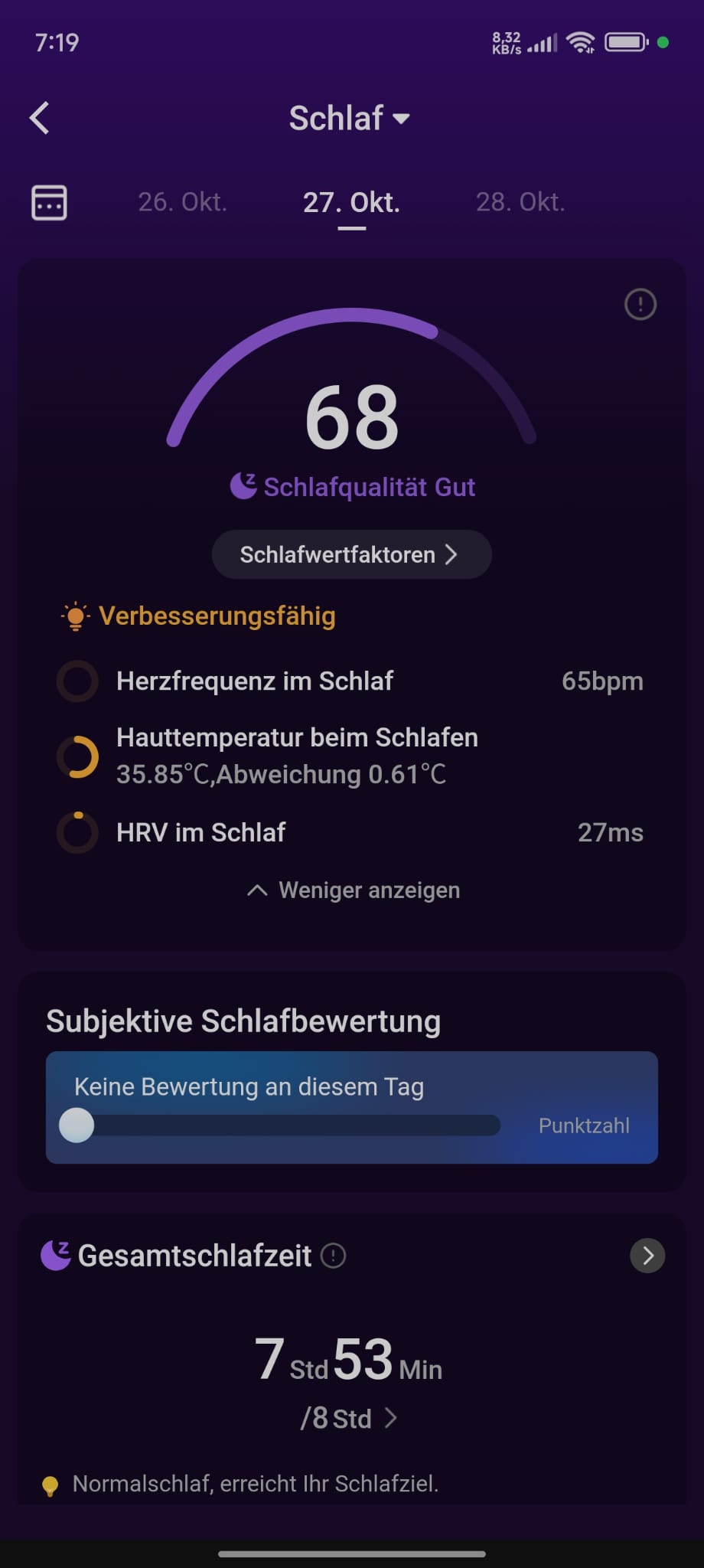Screen dimensions: 704x1568
Task: Switch to 26. Okt. date tab
Action: click(183, 202)
